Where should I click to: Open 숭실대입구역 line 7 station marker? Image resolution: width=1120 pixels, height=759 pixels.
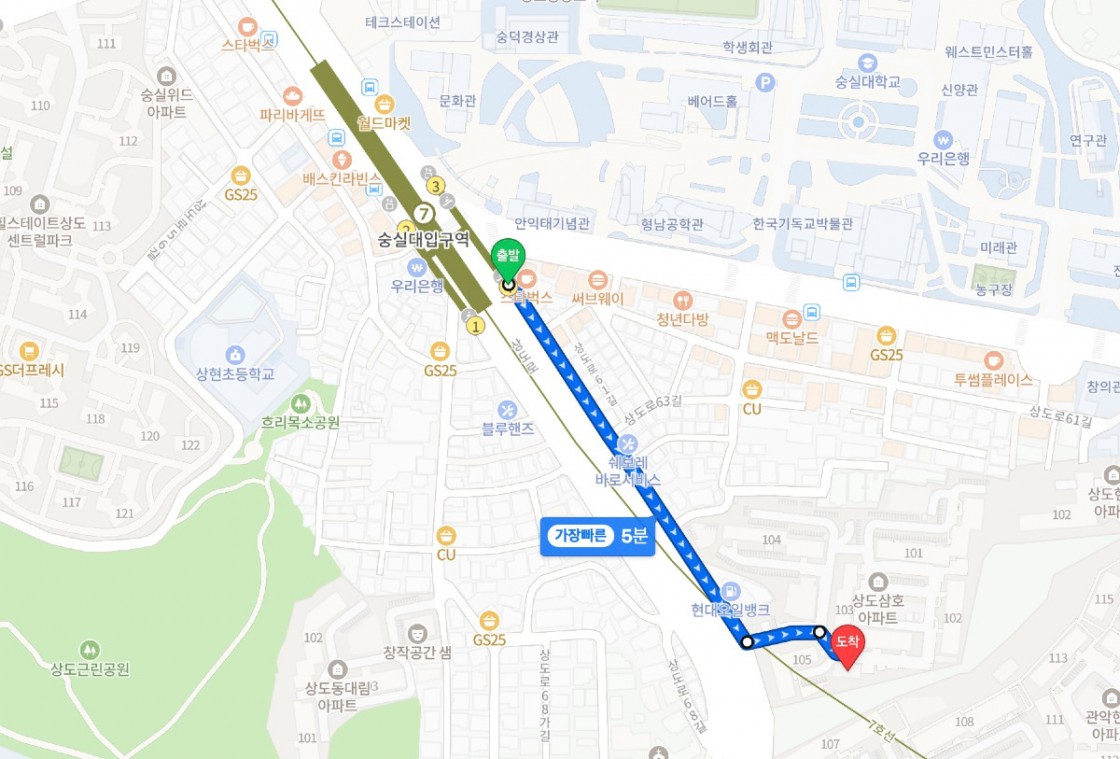click(x=424, y=214)
